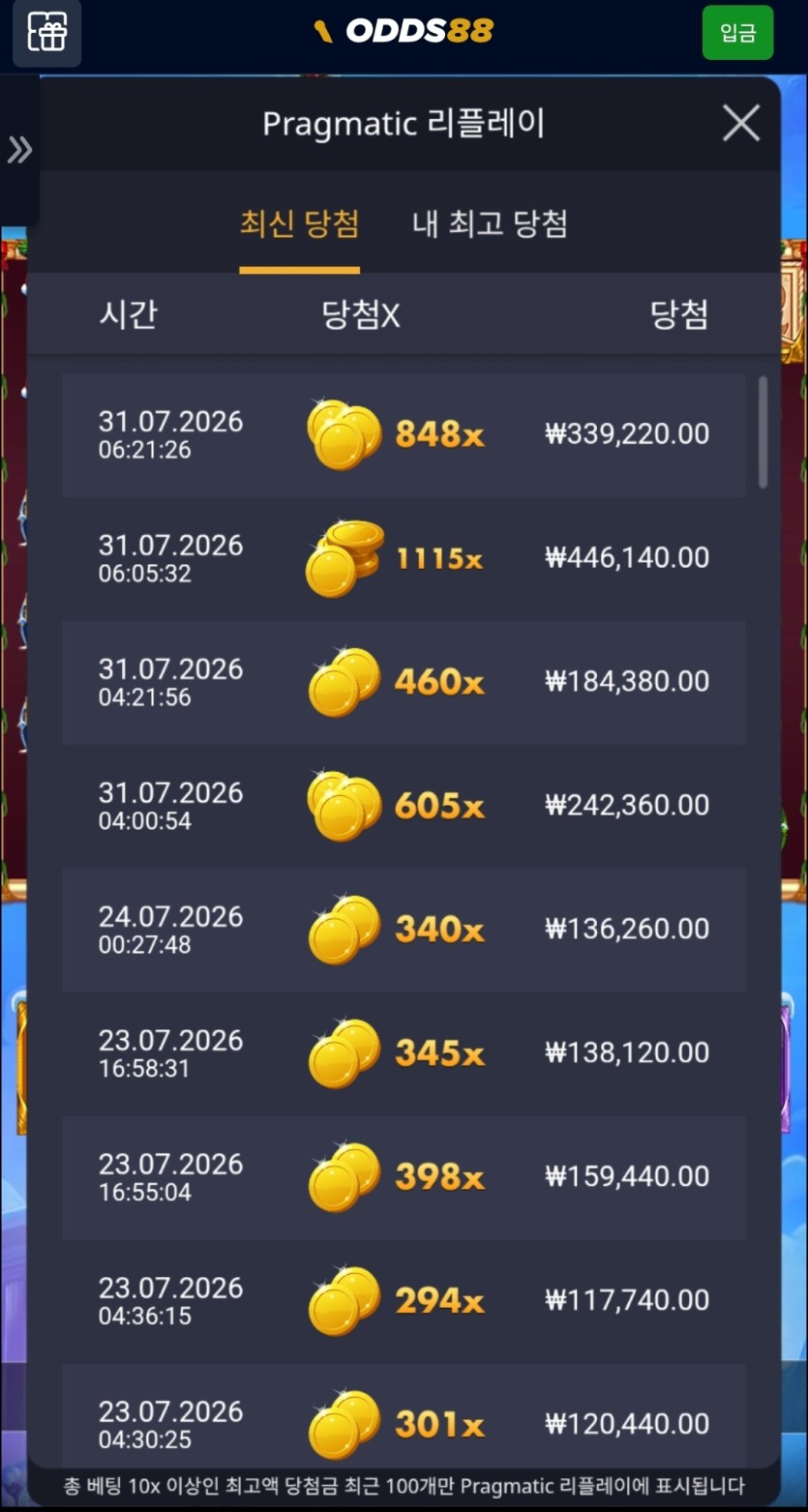Tap the green 입금 deposit button
The height and width of the screenshot is (1512, 808).
point(737,33)
